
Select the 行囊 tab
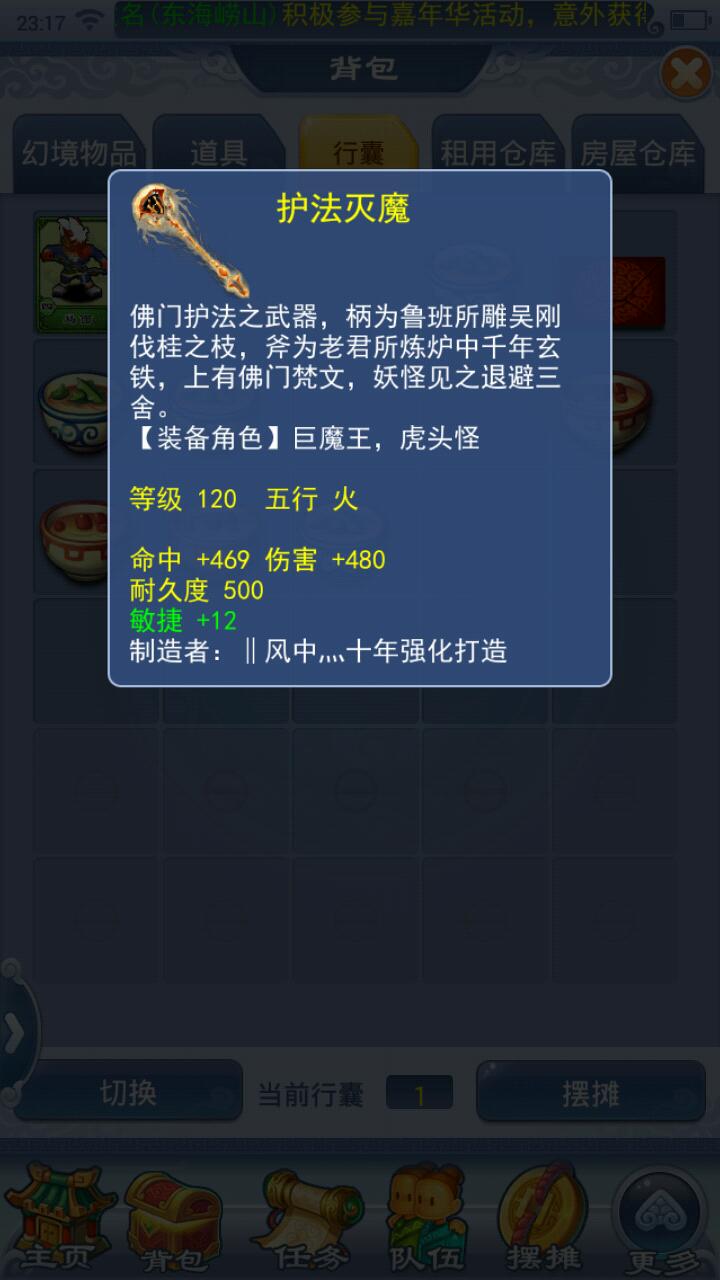pos(359,153)
